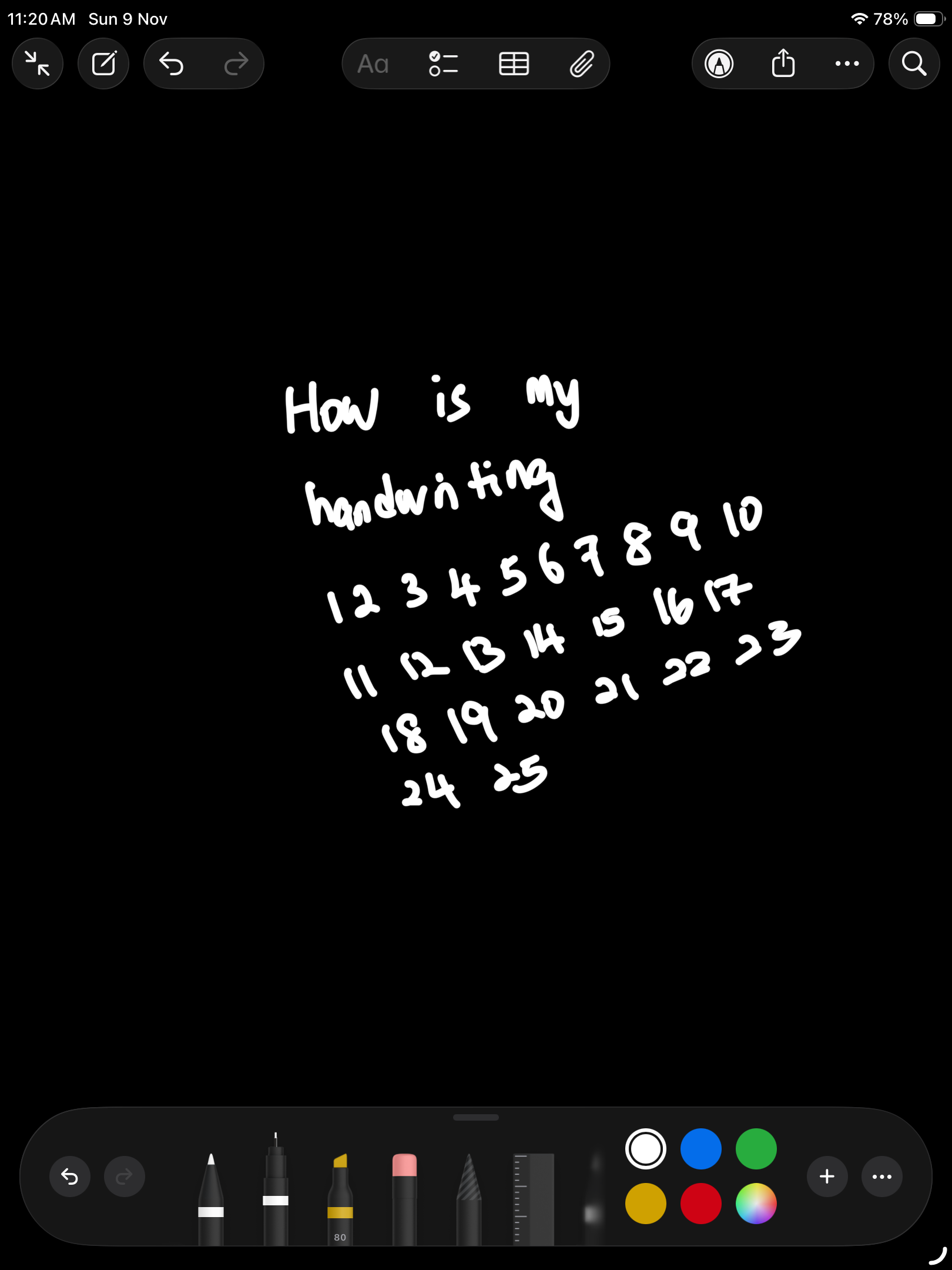Viewport: 952px width, 1270px height.
Task: Toggle the markup pen tool
Action: (719, 63)
